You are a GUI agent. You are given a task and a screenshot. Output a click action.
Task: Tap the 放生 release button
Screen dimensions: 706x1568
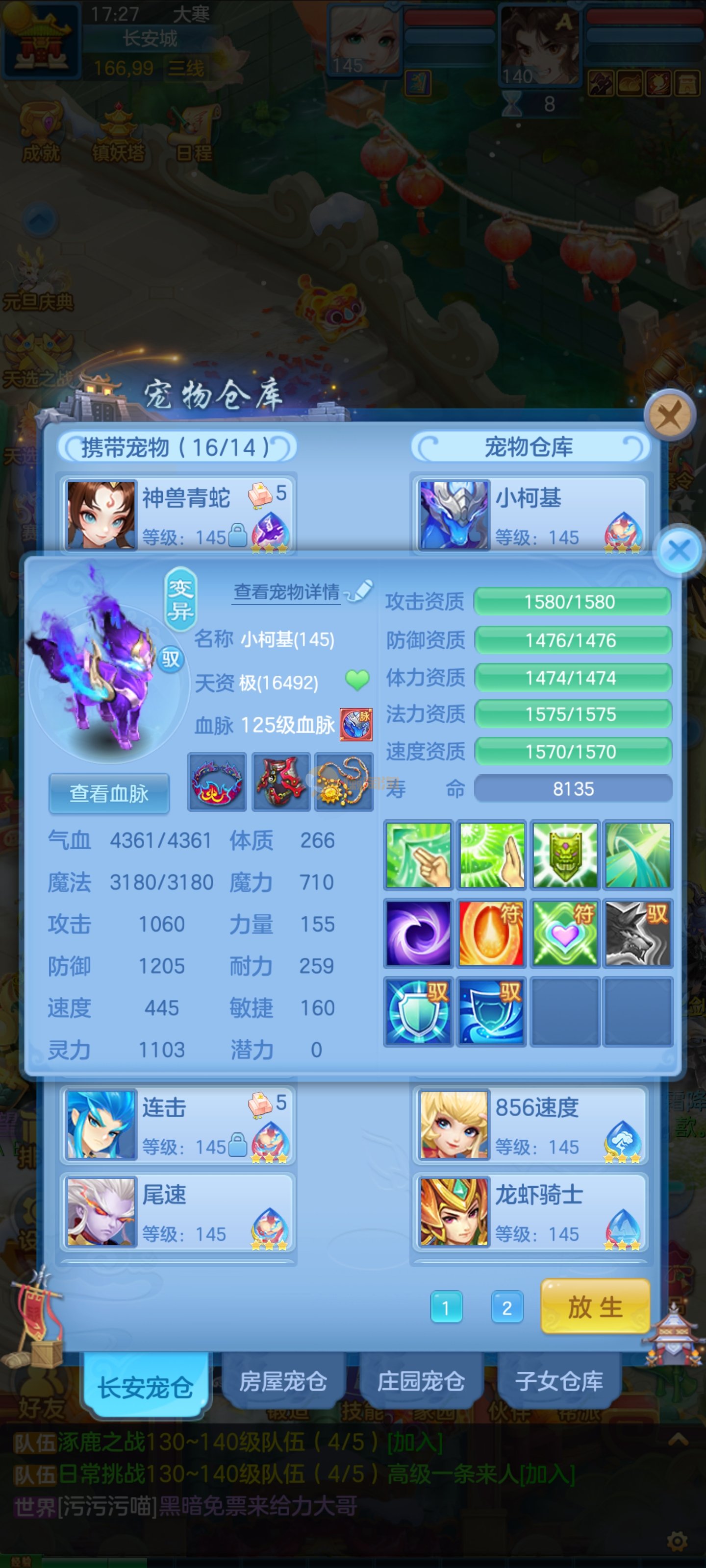[x=595, y=1307]
